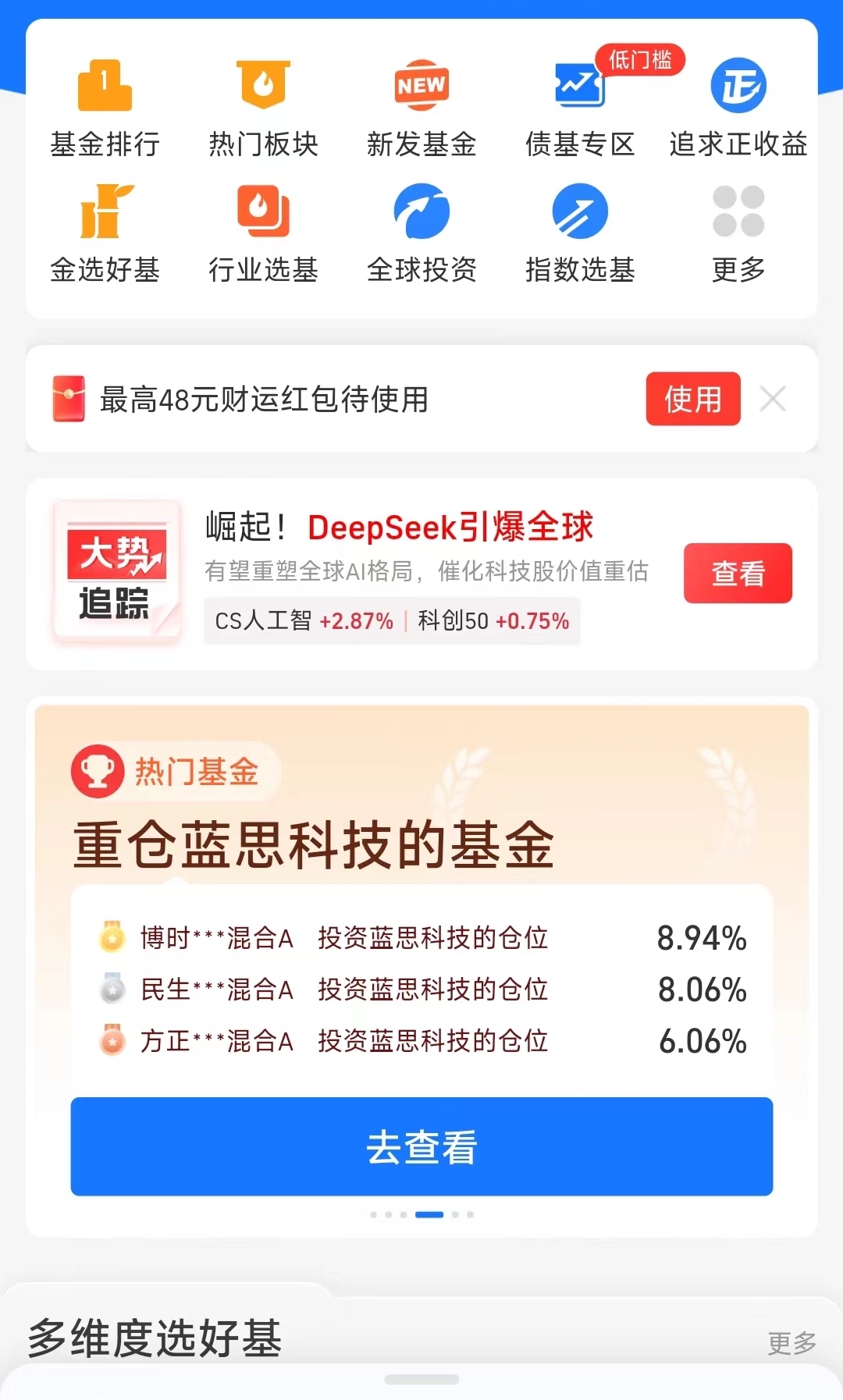
Task: Dismiss the 48元 red packet banner
Action: (773, 400)
